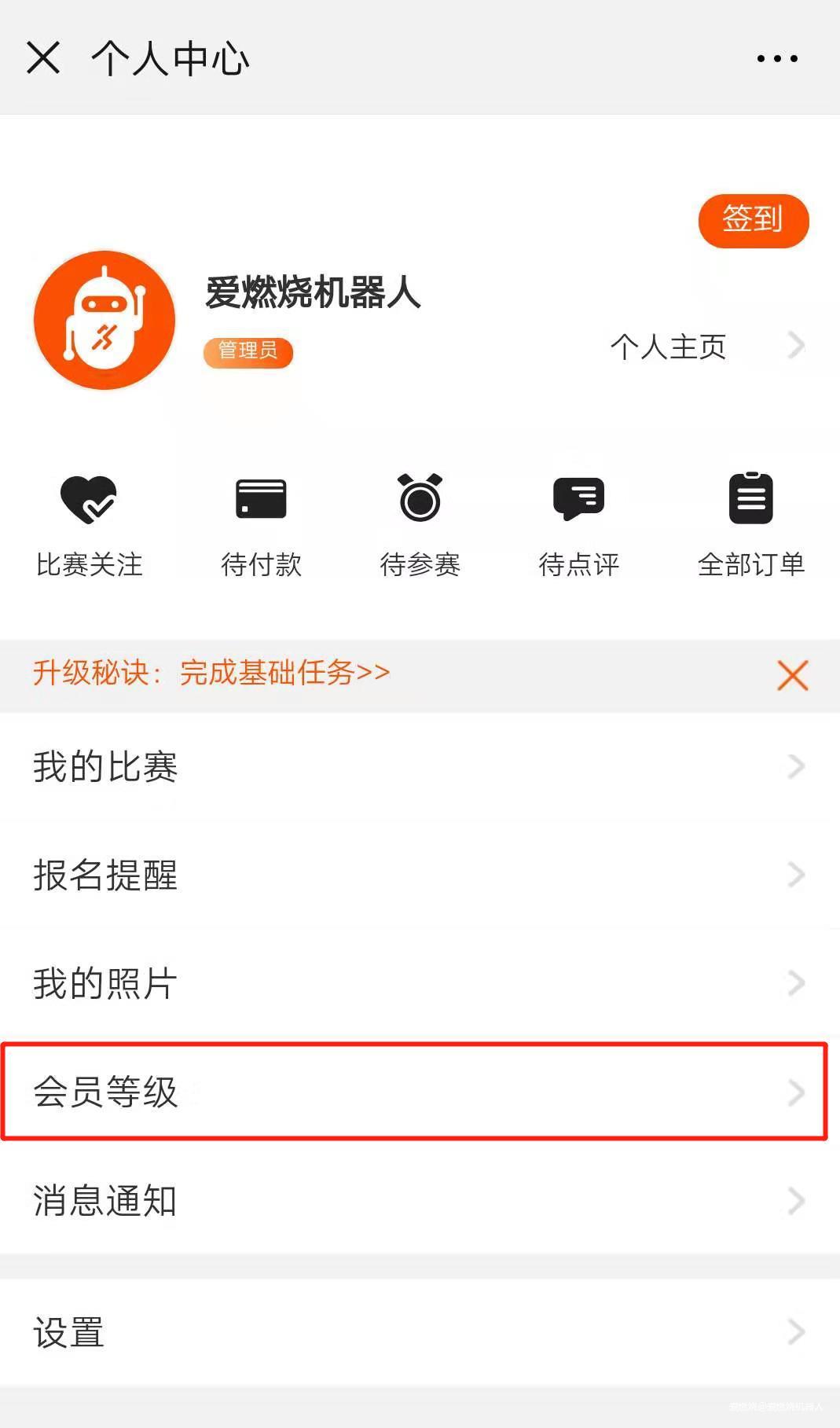
Task: Switch to the 个人中心 title area
Action: (x=169, y=58)
